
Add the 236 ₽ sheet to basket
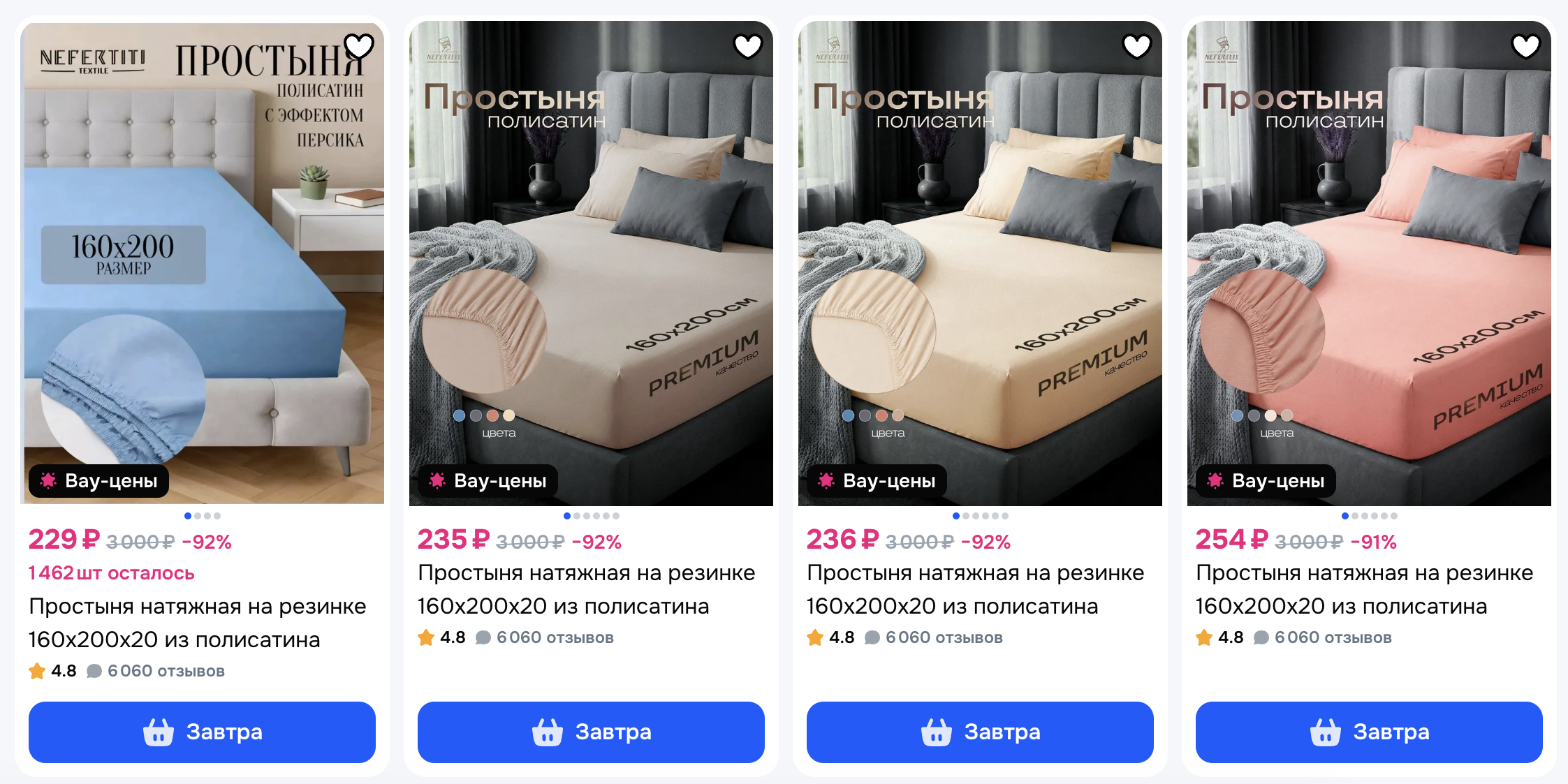pyautogui.click(x=980, y=732)
